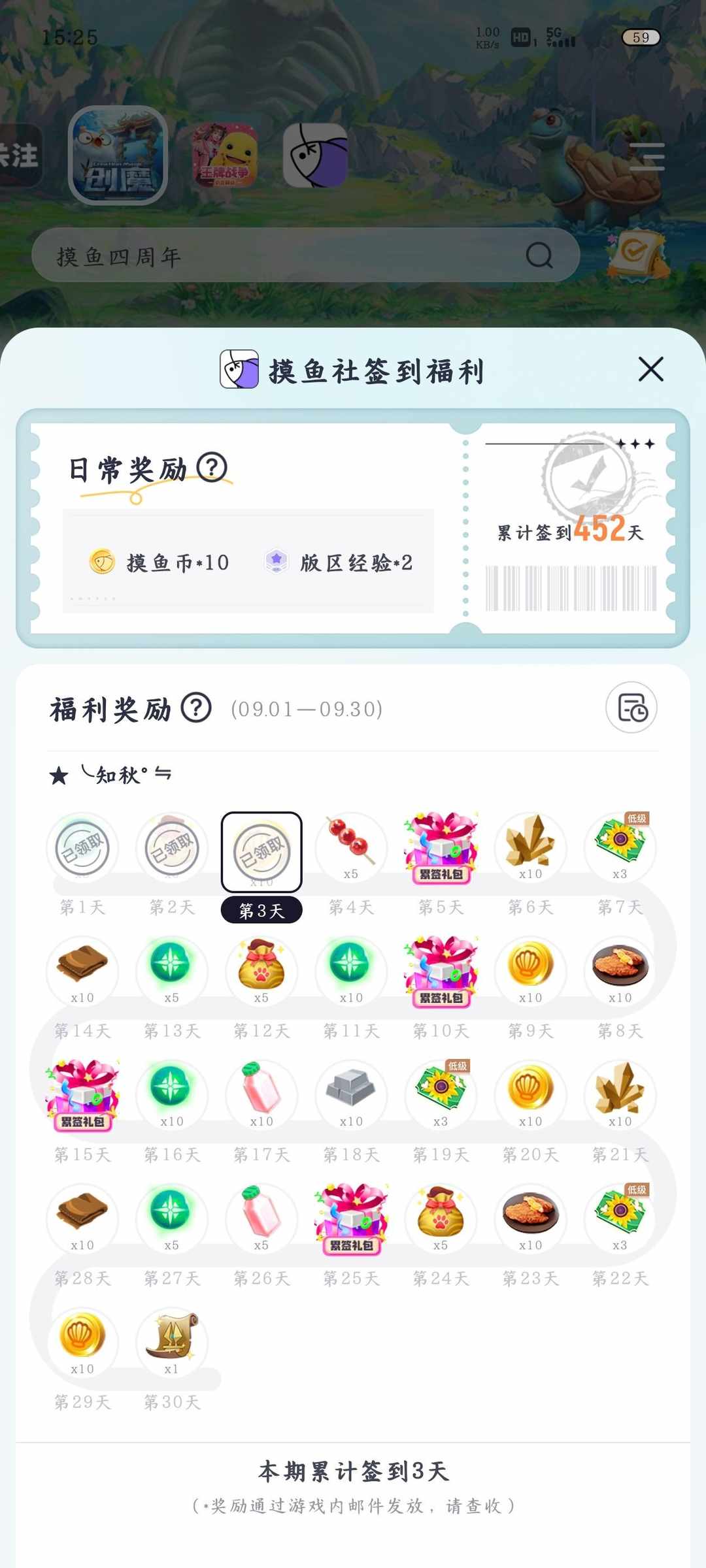Open the help icon next to 日常奖励
The width and height of the screenshot is (706, 1568).
click(212, 468)
